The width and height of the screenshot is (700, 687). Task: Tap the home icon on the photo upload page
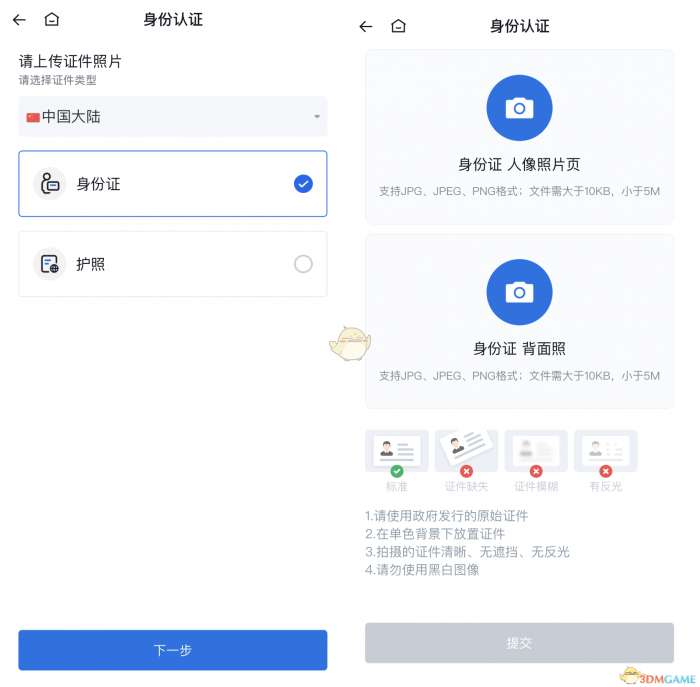point(398,27)
